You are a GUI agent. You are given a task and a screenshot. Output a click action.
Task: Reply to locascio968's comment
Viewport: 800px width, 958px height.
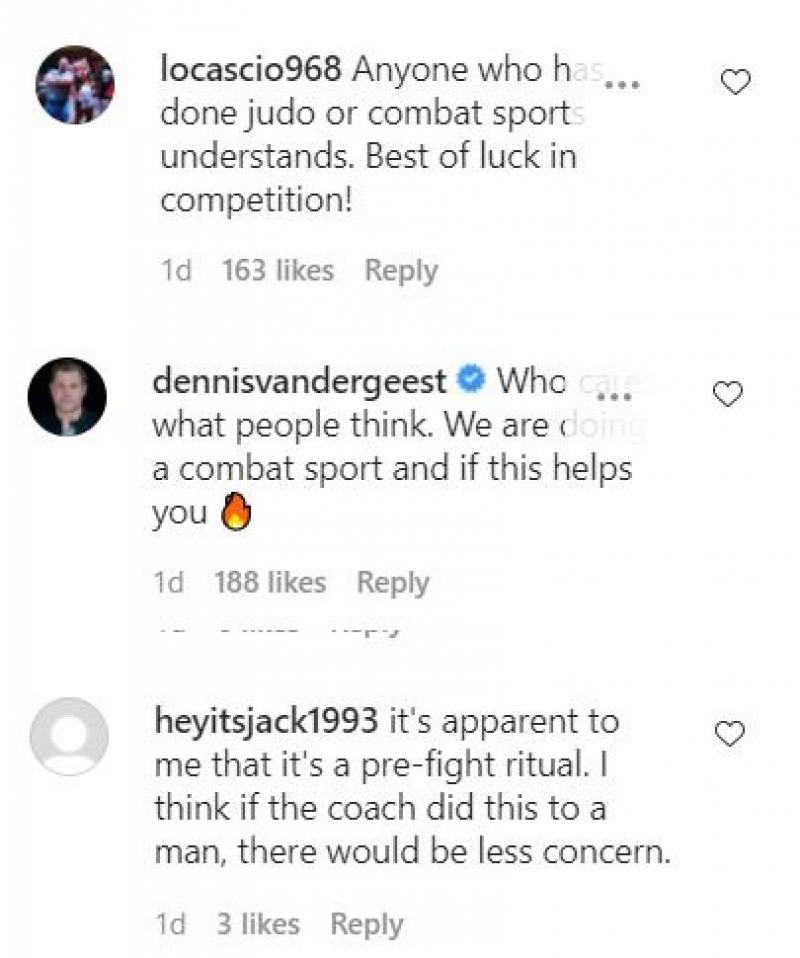pos(401,271)
